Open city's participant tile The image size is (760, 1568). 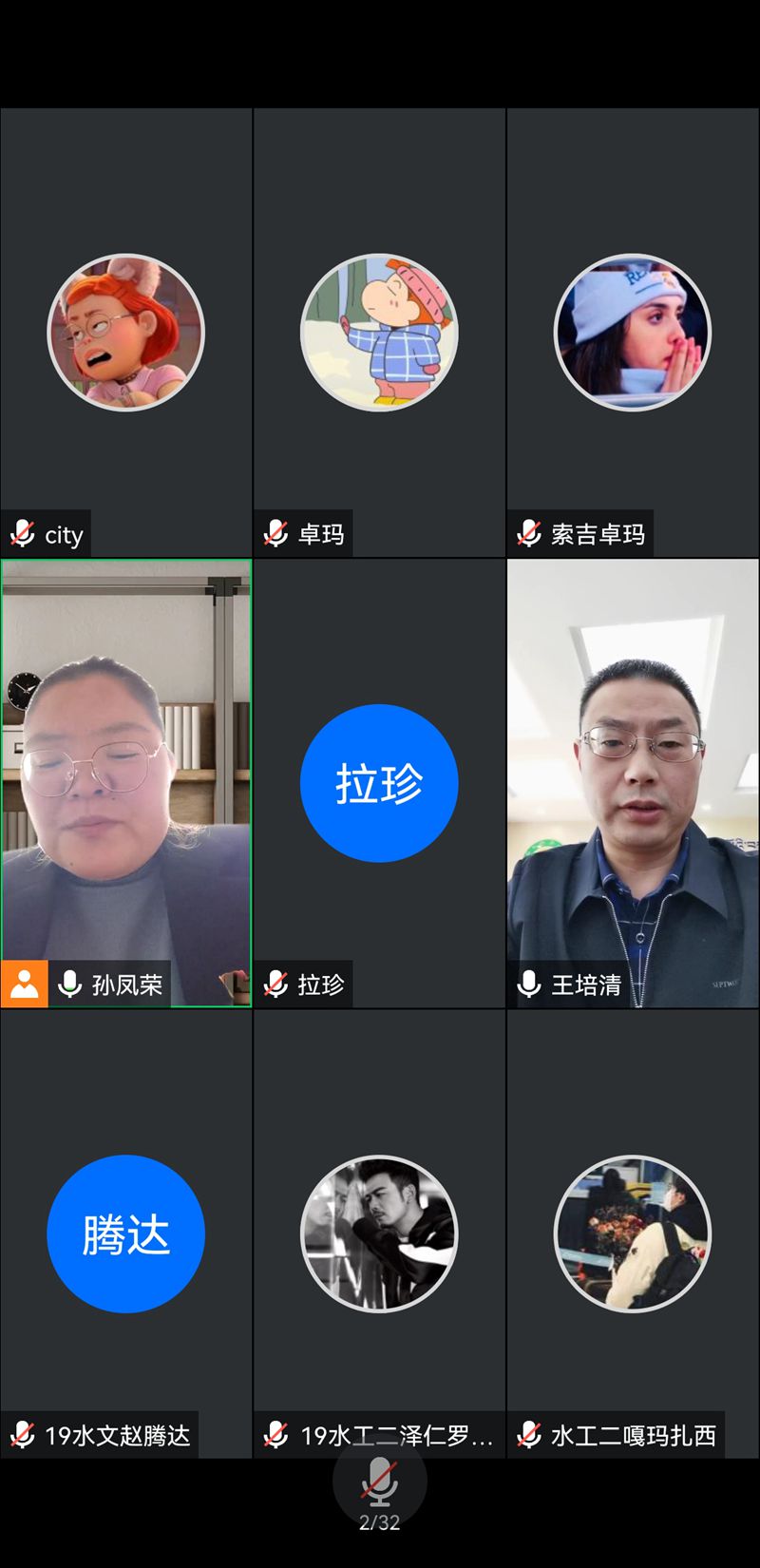point(126,332)
